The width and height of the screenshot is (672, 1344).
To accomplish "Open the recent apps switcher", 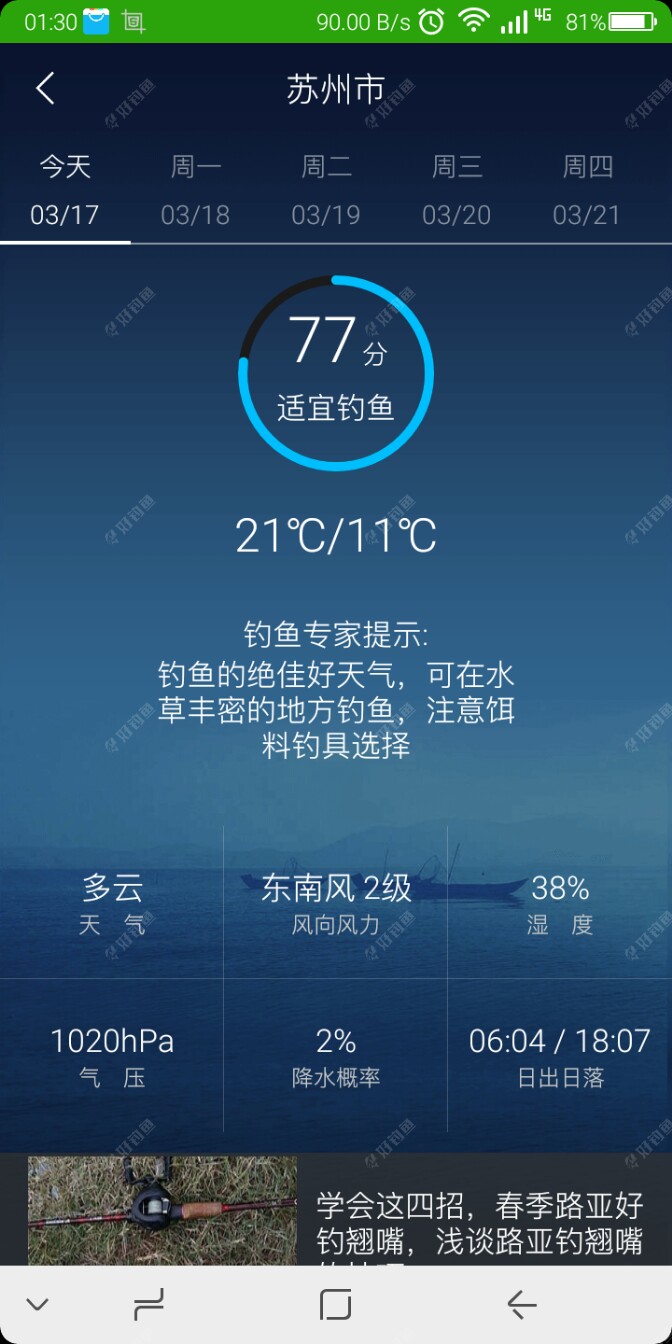I will pos(148,1304).
